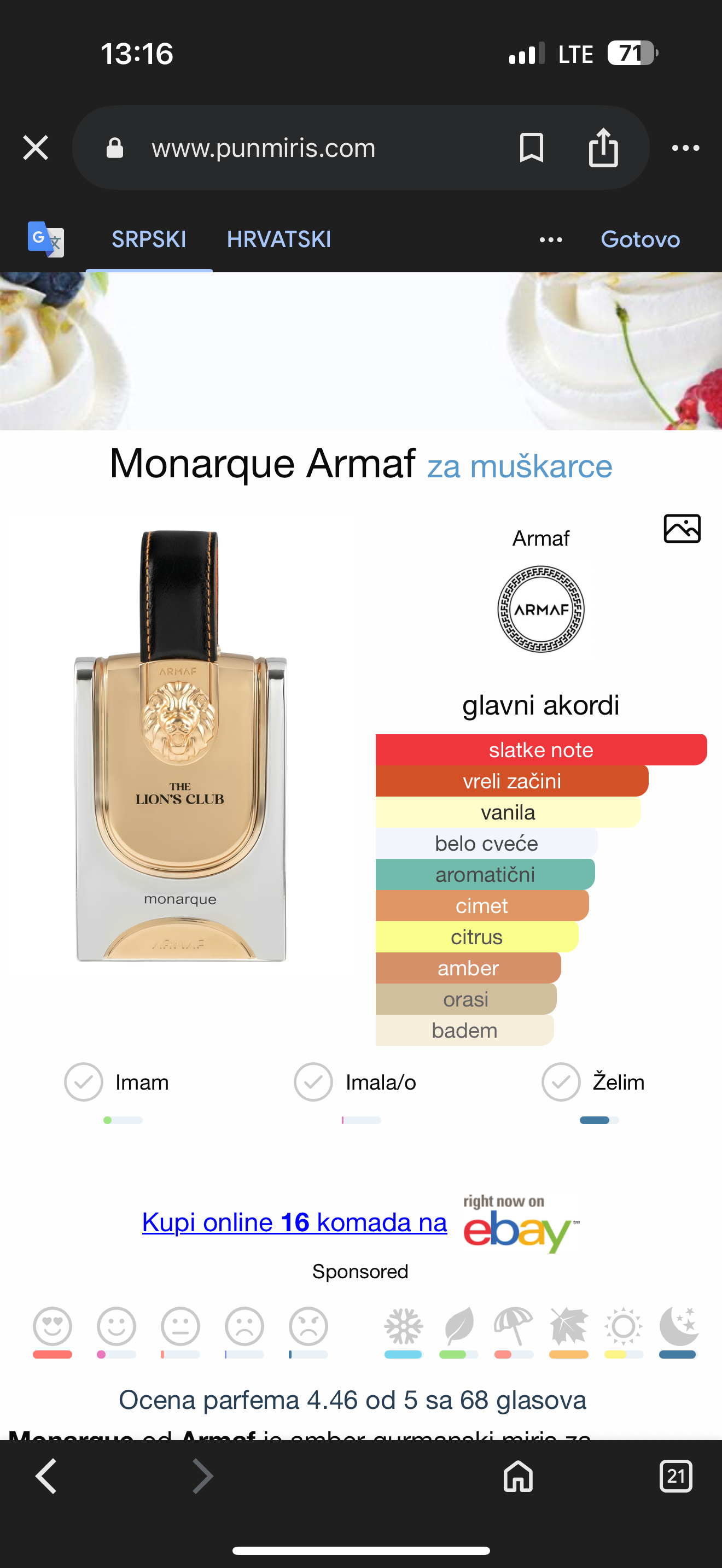Tap Gotovo to dismiss the translate bar
Screen dimensions: 722x1568
pos(640,239)
